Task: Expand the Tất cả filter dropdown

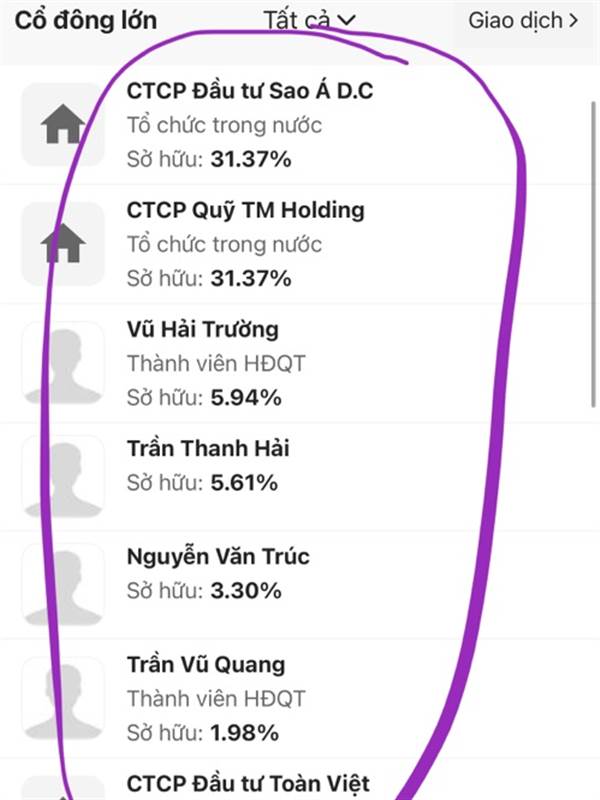Action: point(310,20)
